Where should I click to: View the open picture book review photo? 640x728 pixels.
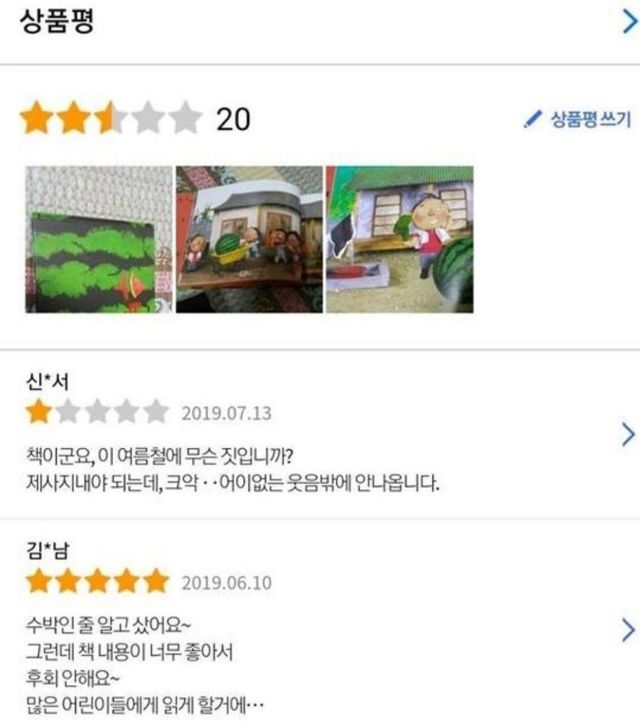[249, 240]
